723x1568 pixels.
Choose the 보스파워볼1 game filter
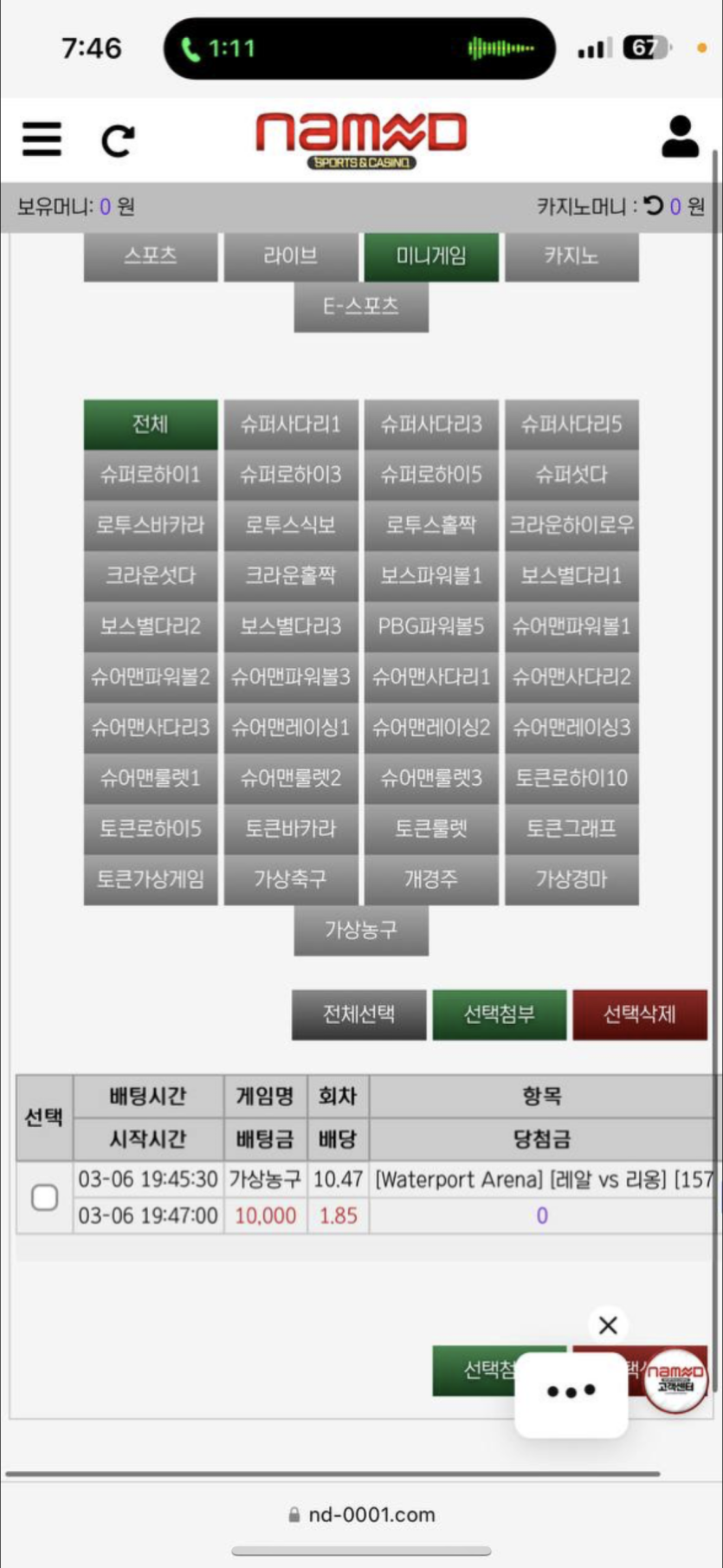click(x=431, y=576)
